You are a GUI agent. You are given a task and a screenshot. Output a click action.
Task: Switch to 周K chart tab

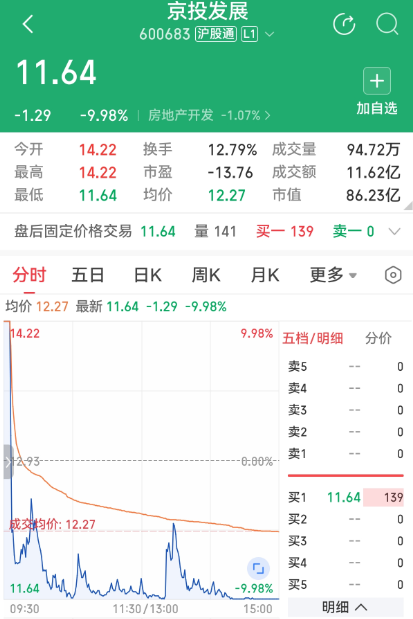pos(206,275)
